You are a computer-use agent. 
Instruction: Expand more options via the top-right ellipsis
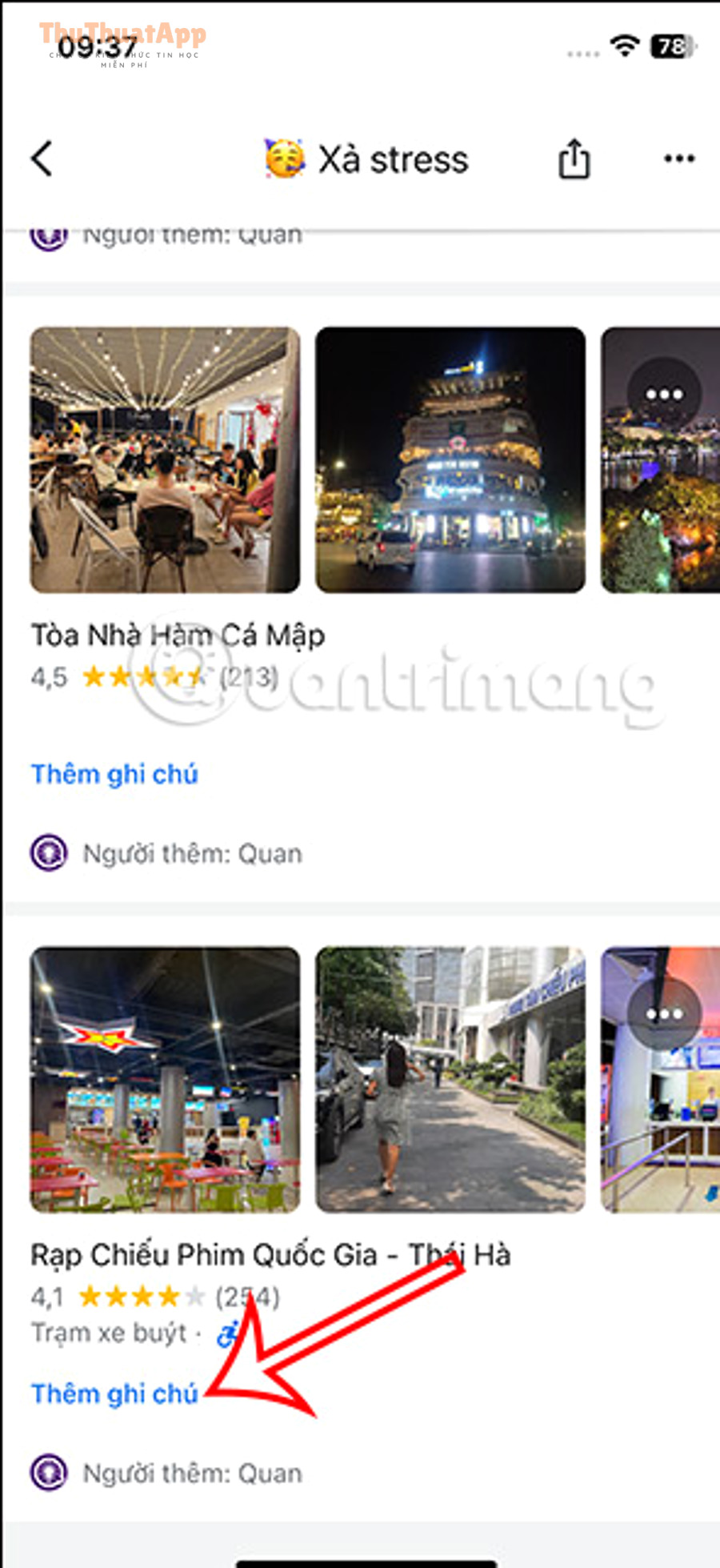[677, 158]
